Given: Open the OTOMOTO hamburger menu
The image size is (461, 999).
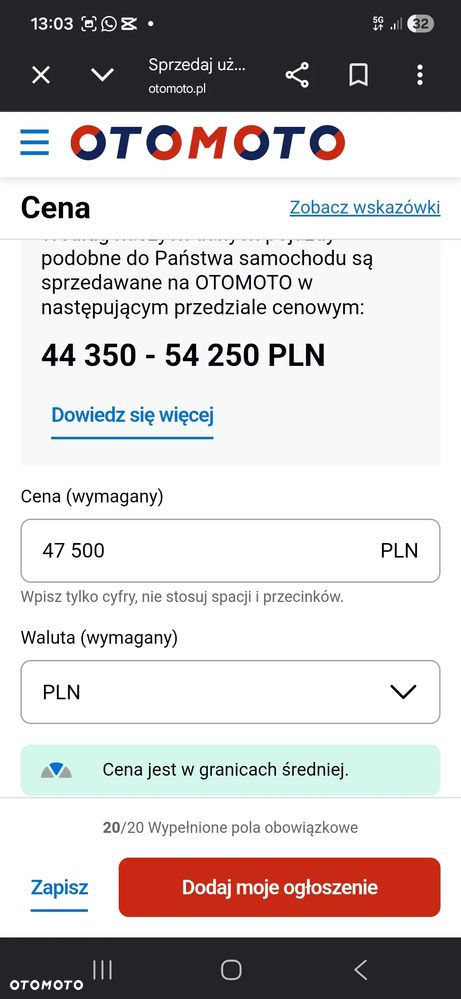Looking at the screenshot, I should pos(34,143).
